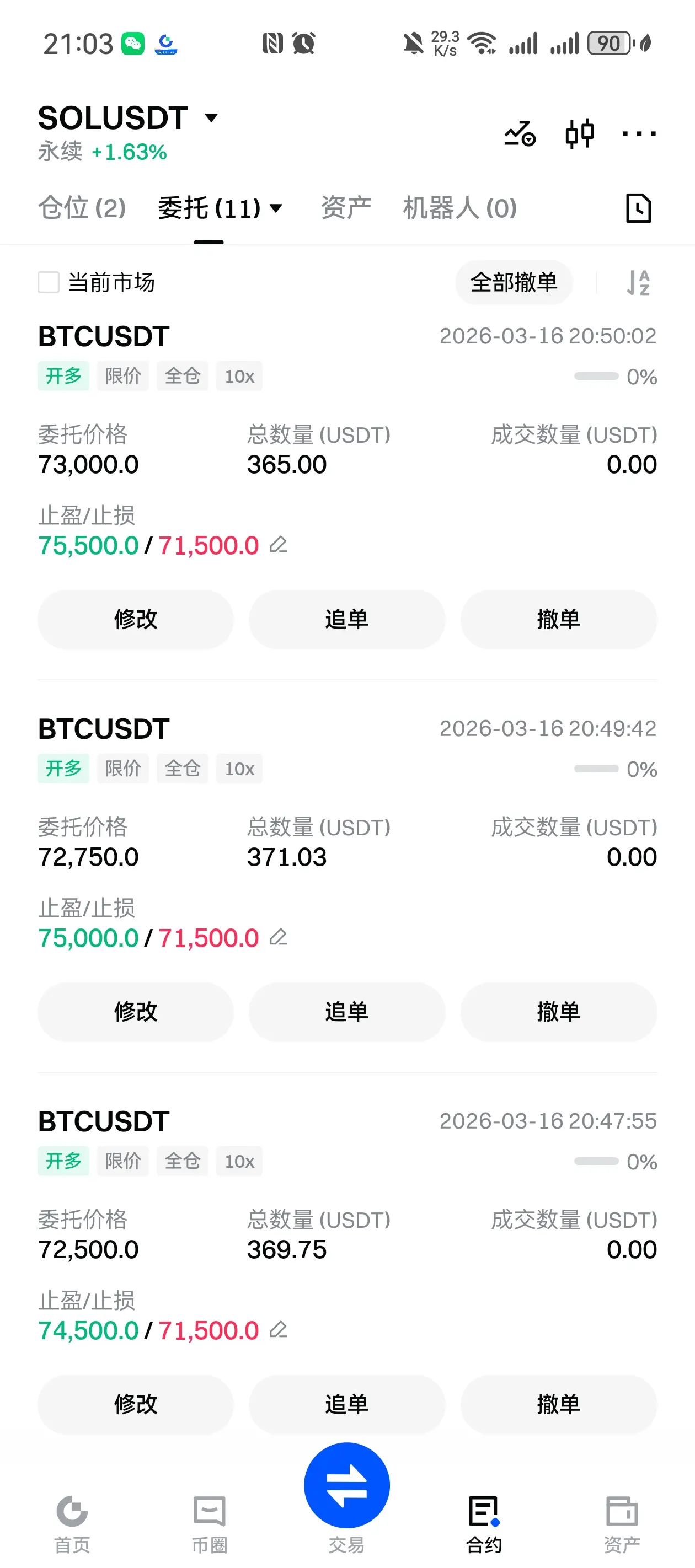Check the 当前市场 checkbox
The height and width of the screenshot is (1568, 695).
point(49,282)
